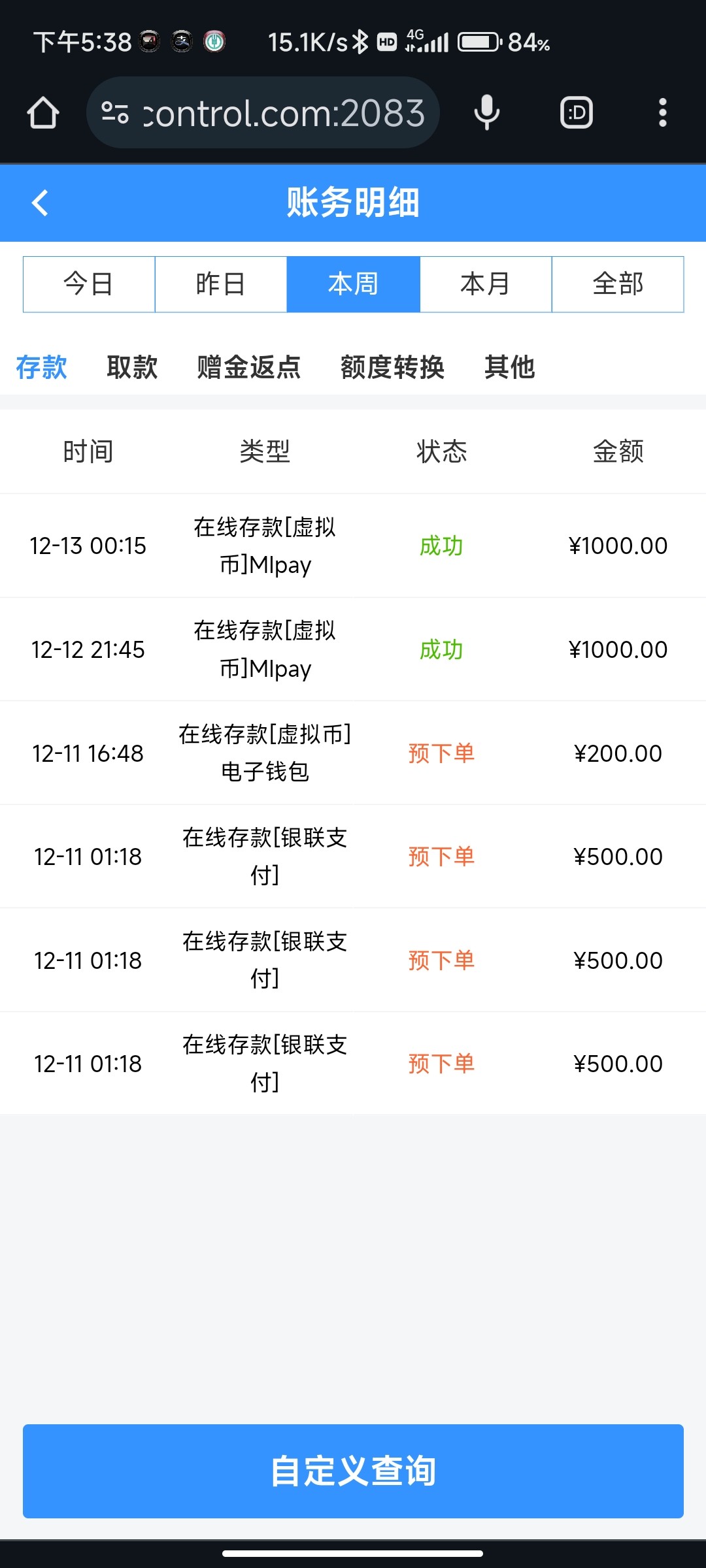This screenshot has height=1568, width=706.
Task: Switch to the 取款 tab
Action: tap(132, 367)
